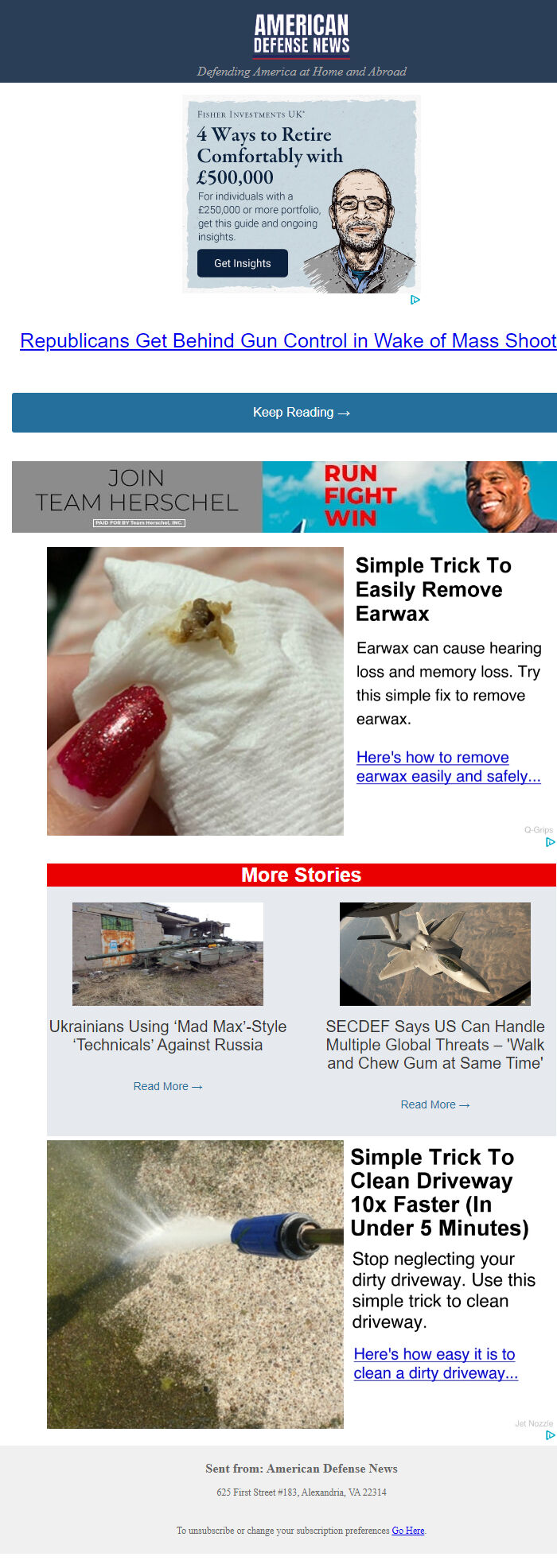Image resolution: width=557 pixels, height=1568 pixels.
Task: Open the earwax removal link
Action: (x=448, y=767)
